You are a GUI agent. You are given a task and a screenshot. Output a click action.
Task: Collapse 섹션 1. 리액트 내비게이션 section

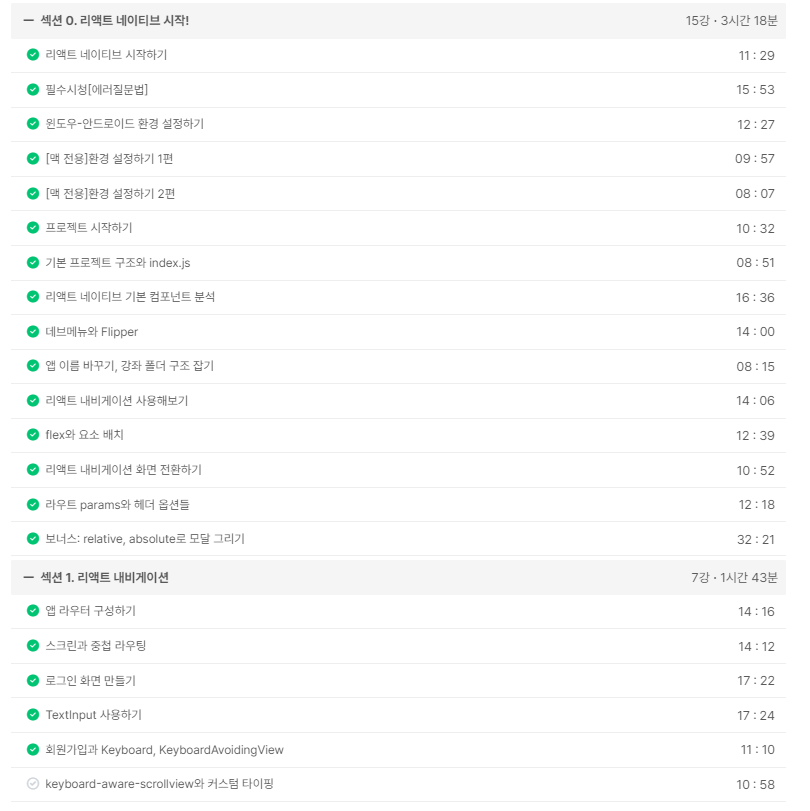(28, 578)
